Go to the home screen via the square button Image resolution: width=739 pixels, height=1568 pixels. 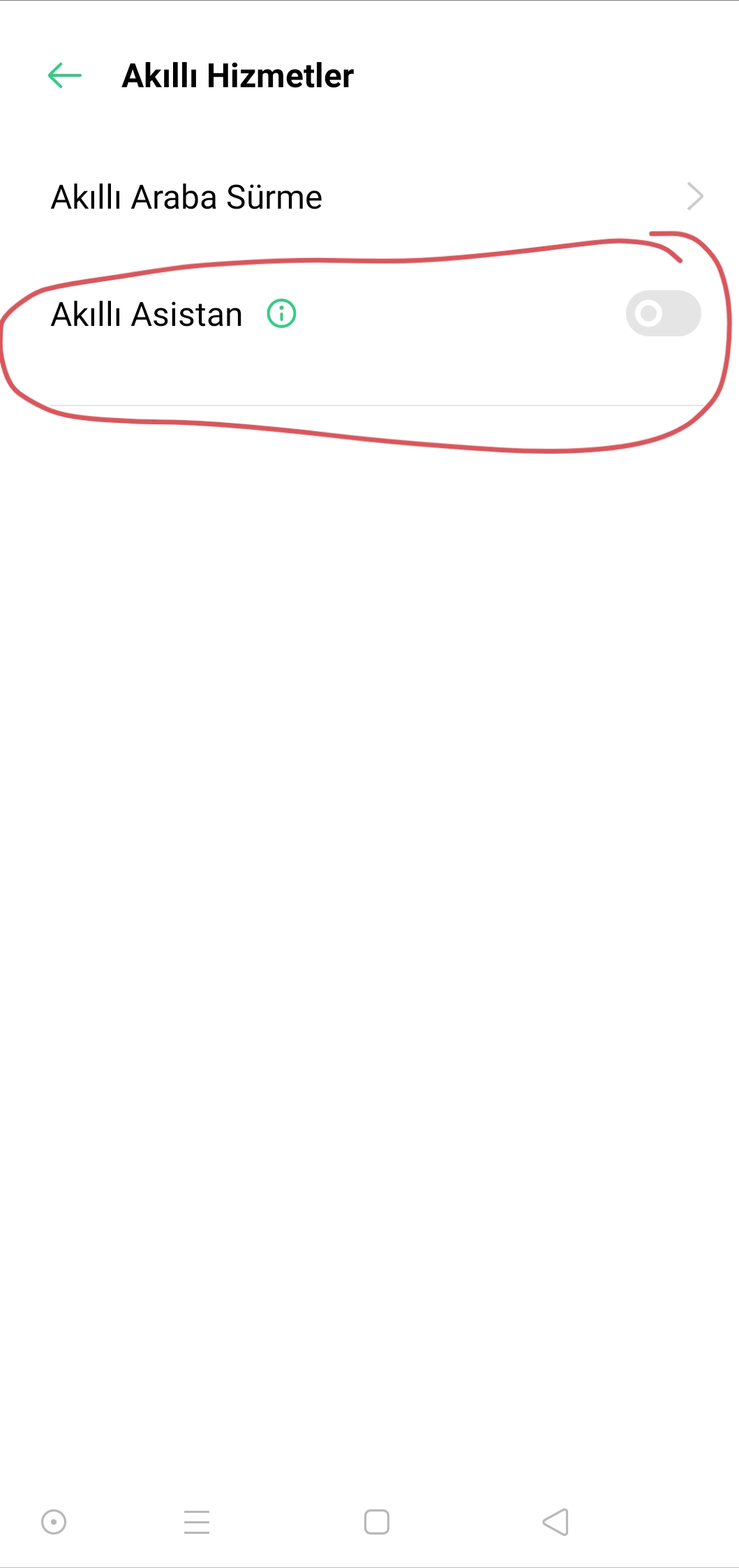(377, 1522)
